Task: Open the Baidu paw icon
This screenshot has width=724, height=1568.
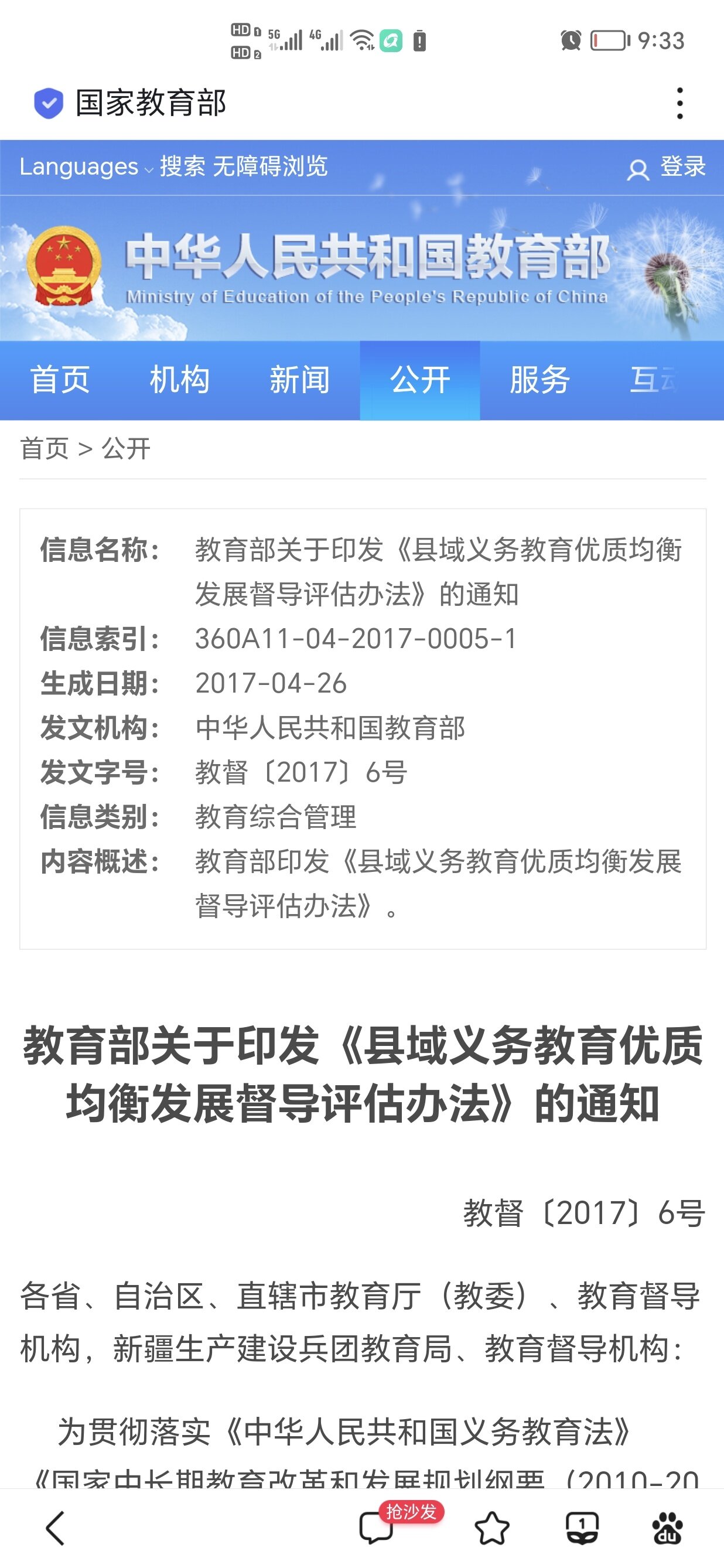Action: pos(667,1528)
